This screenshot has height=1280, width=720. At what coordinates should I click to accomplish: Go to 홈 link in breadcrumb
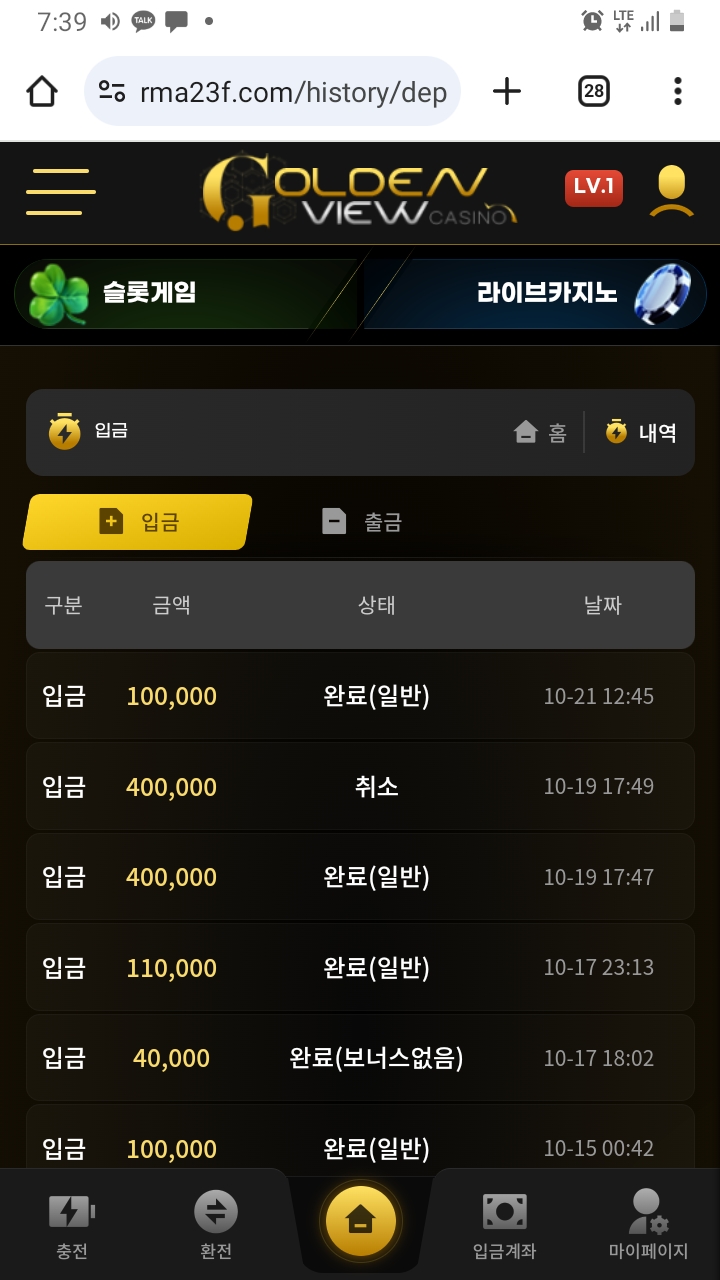point(541,432)
